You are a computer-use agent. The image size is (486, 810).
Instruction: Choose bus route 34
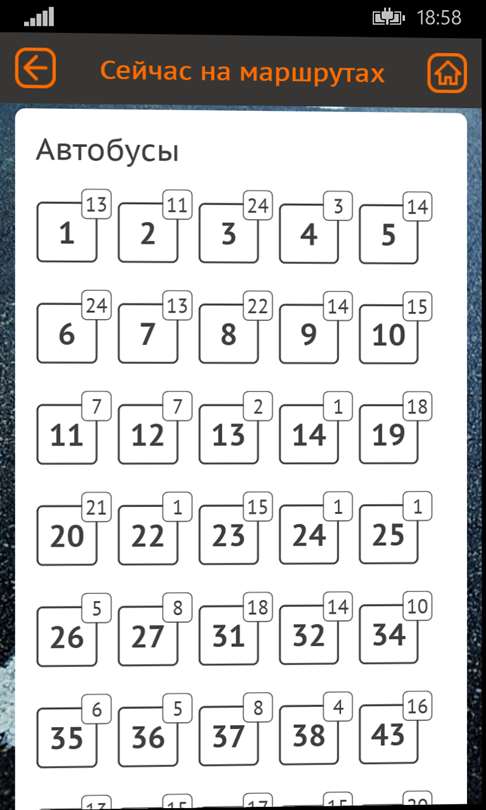[x=388, y=634]
